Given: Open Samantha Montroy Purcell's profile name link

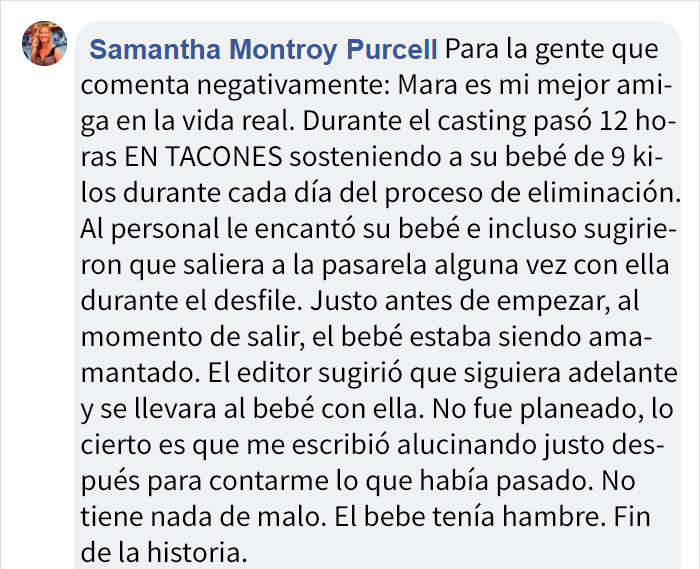Looking at the screenshot, I should point(264,49).
